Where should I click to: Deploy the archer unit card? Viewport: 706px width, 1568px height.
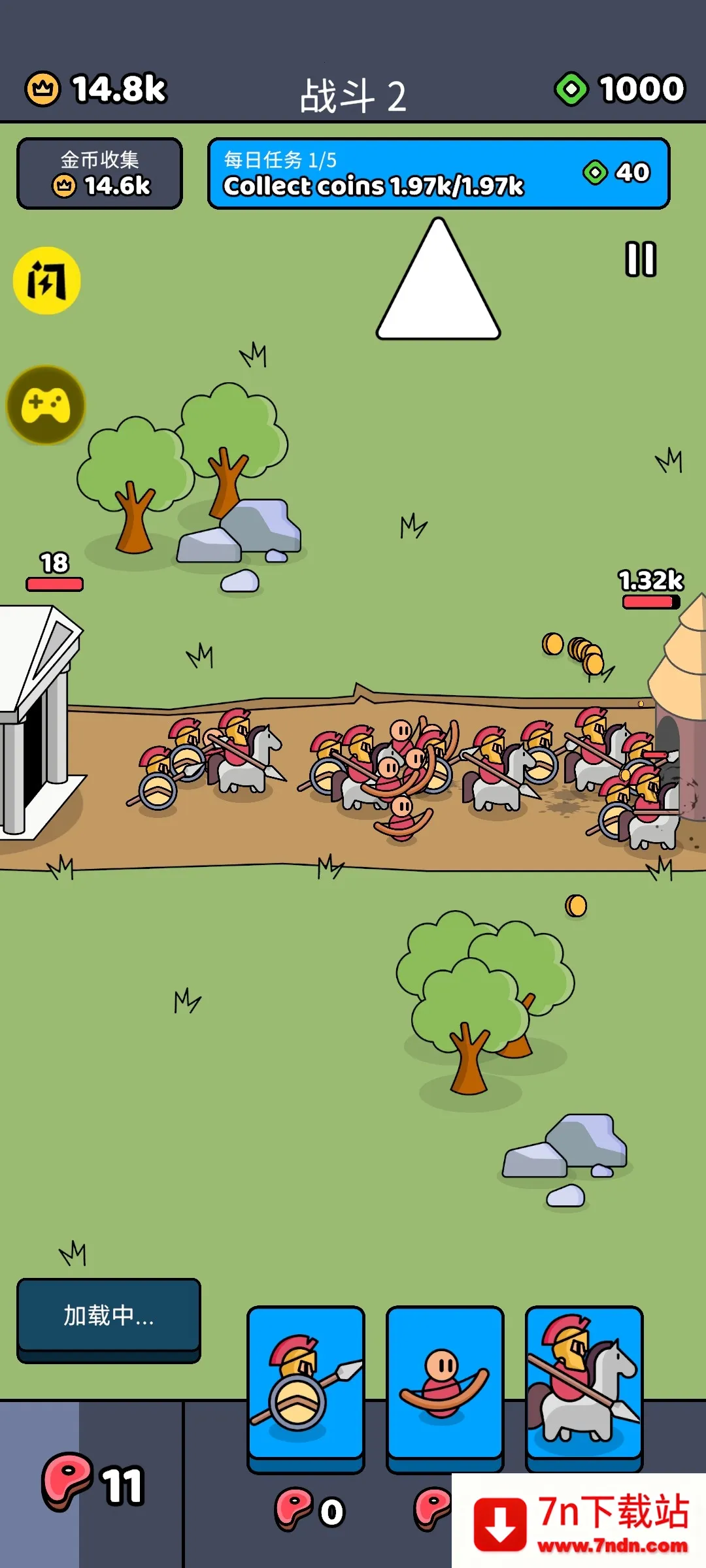coord(445,1384)
